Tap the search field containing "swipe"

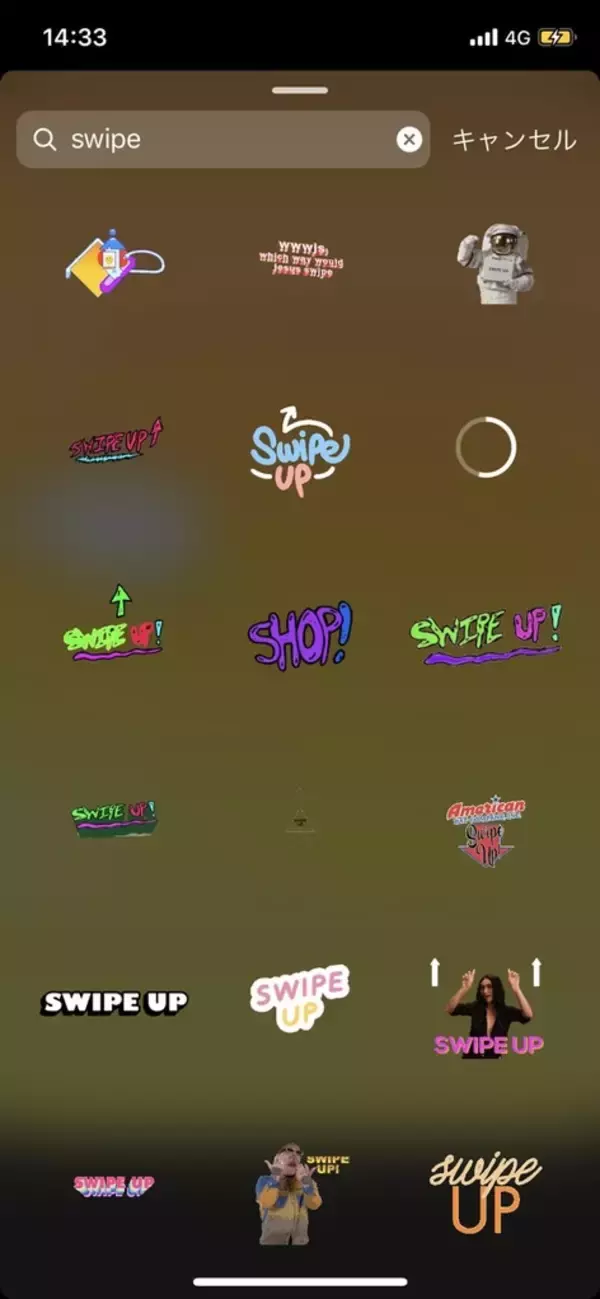click(220, 140)
